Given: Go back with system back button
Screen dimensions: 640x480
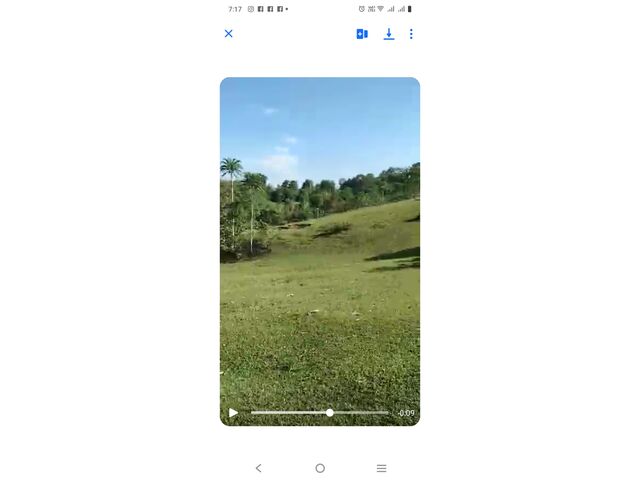Looking at the screenshot, I should pyautogui.click(x=258, y=468).
